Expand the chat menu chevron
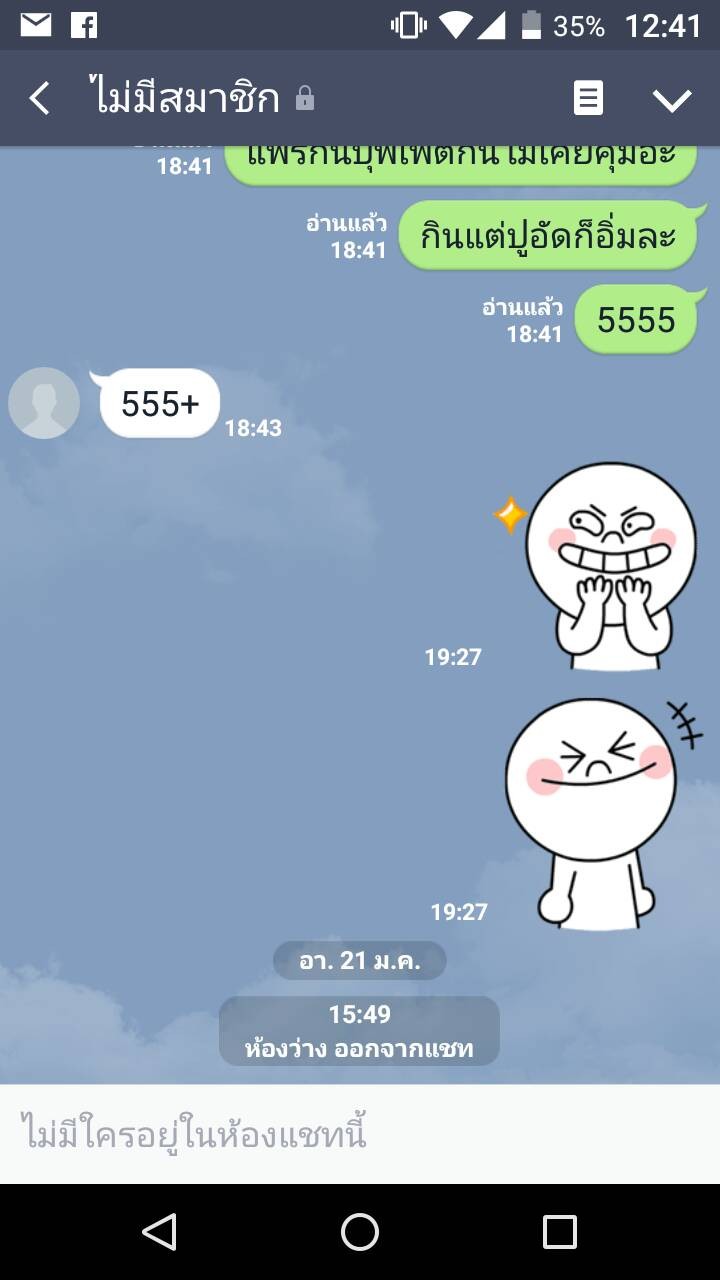 (x=672, y=99)
